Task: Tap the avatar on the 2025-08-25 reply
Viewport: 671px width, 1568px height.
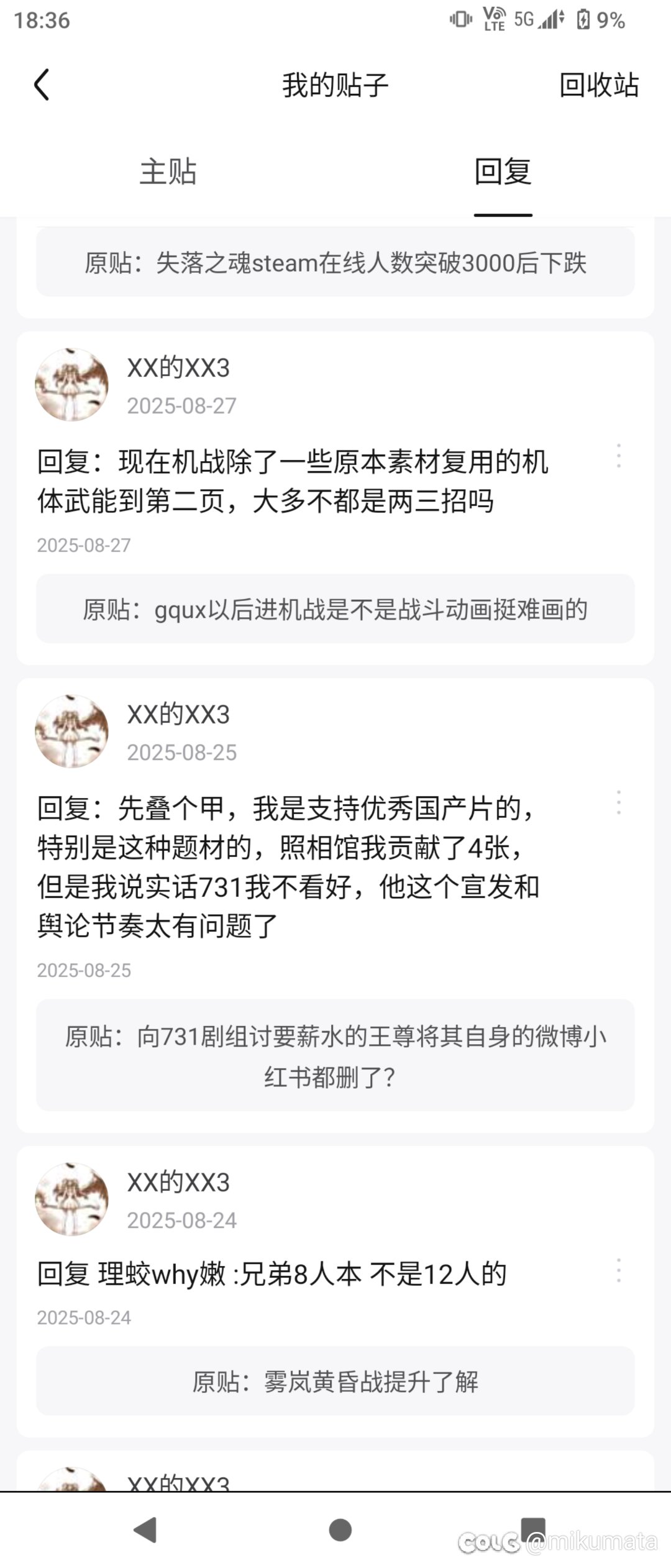Action: coord(71,731)
